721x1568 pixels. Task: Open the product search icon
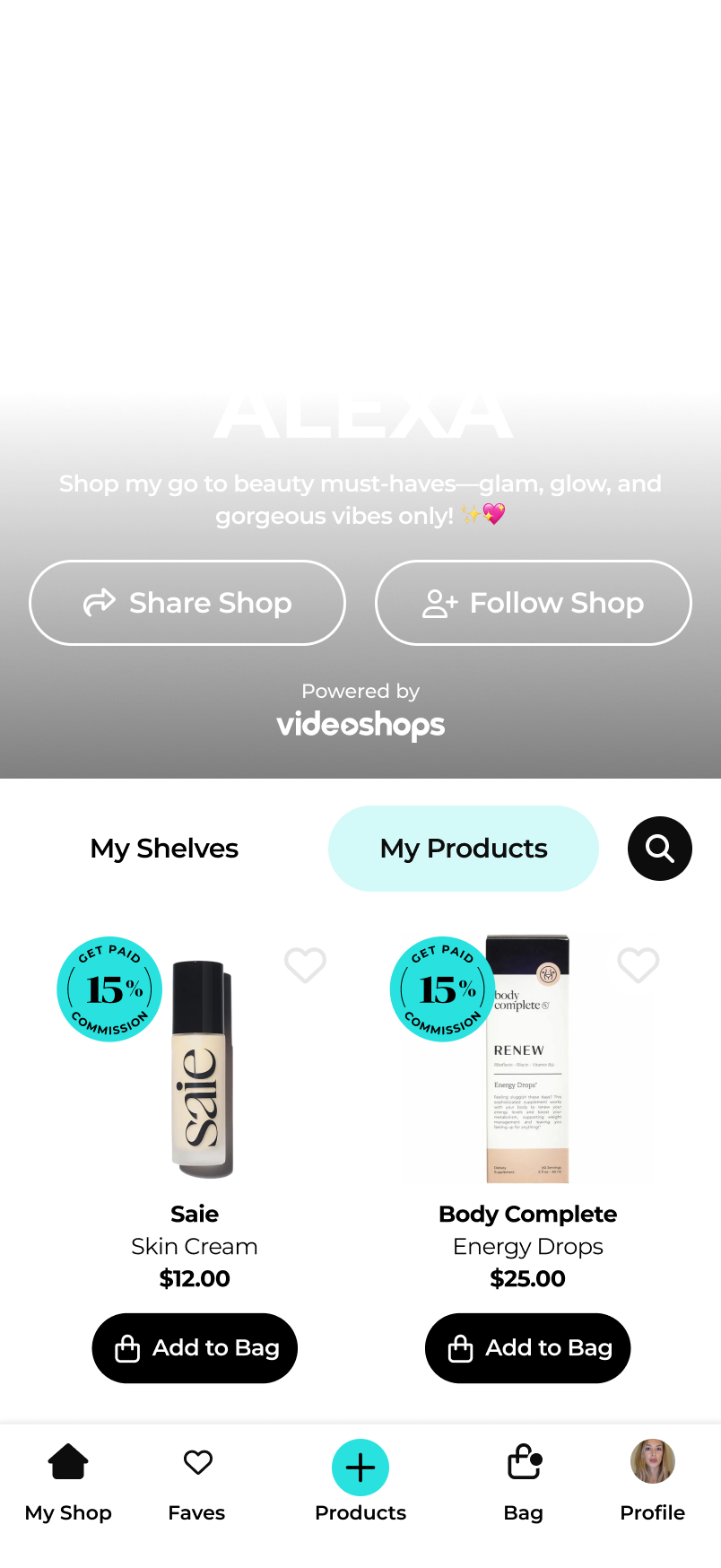[660, 849]
